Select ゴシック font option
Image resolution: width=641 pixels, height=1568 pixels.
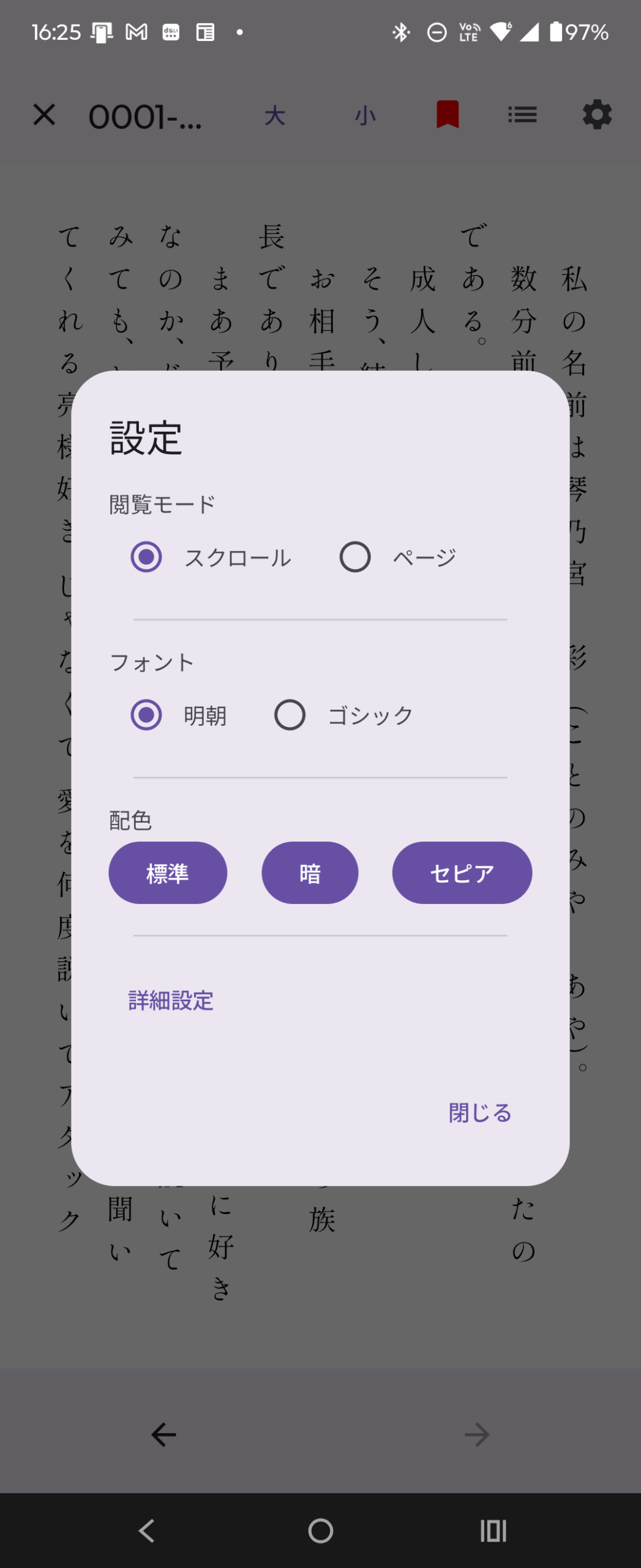coord(290,714)
